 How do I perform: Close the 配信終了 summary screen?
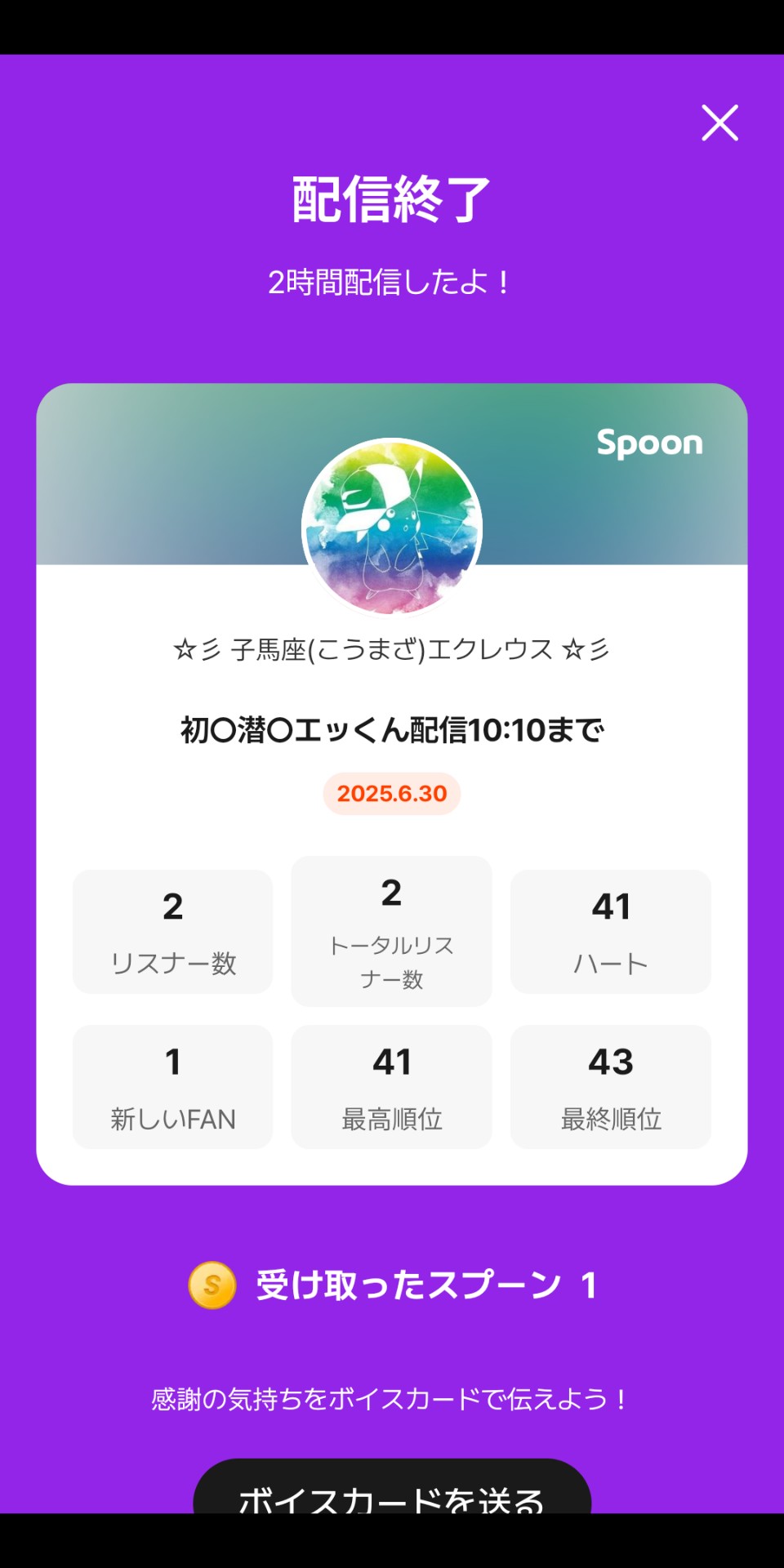(x=719, y=123)
